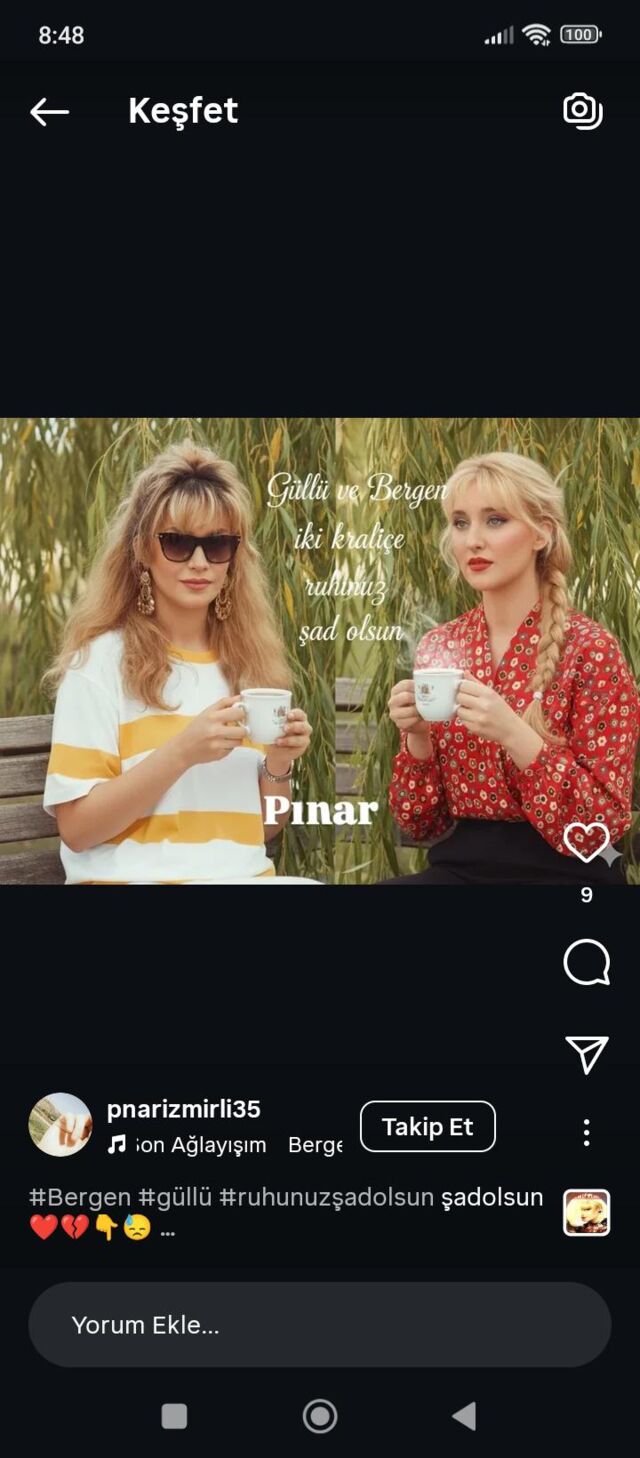Tap Takip Et to follow pnarizmirli35
Screen dimensions: 640x1458
428,1127
